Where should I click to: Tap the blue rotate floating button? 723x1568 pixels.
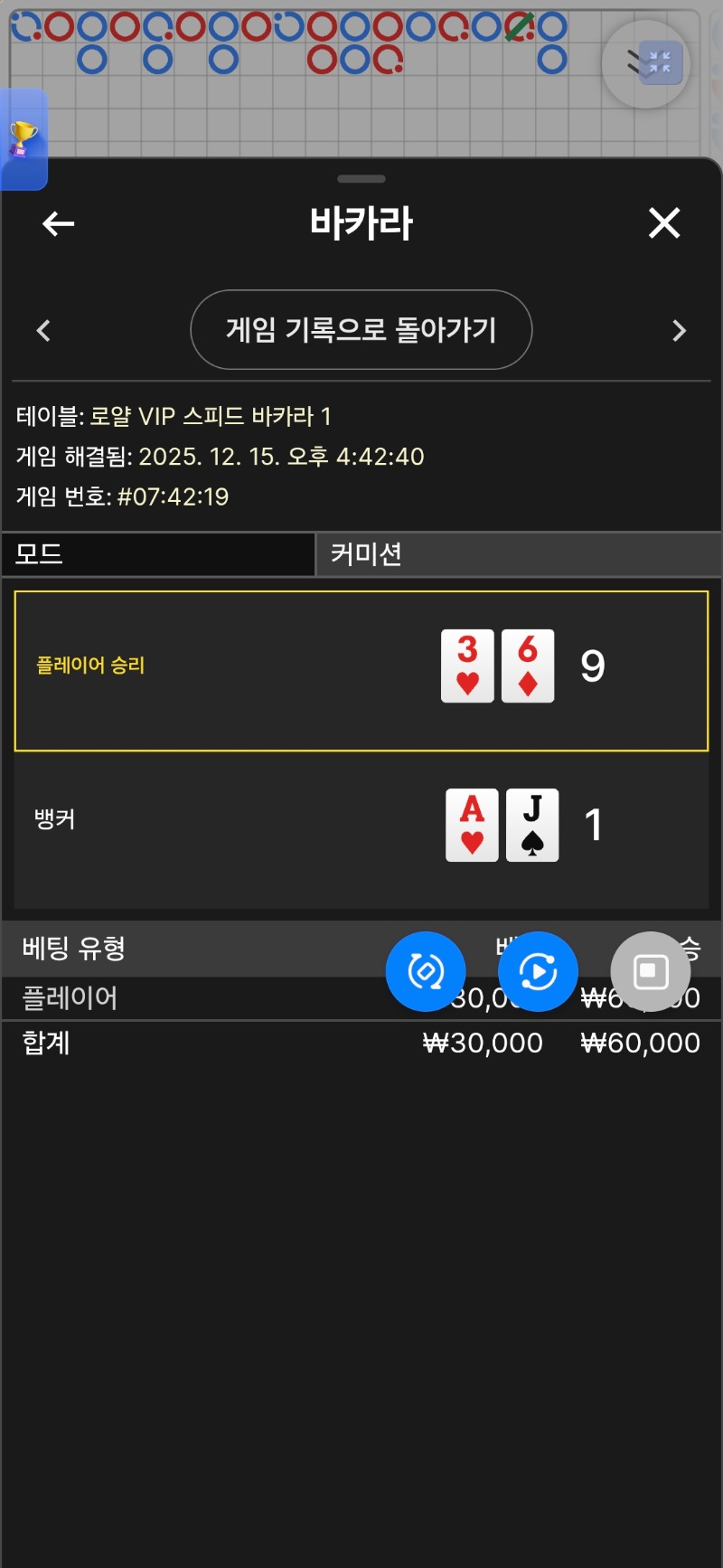426,972
